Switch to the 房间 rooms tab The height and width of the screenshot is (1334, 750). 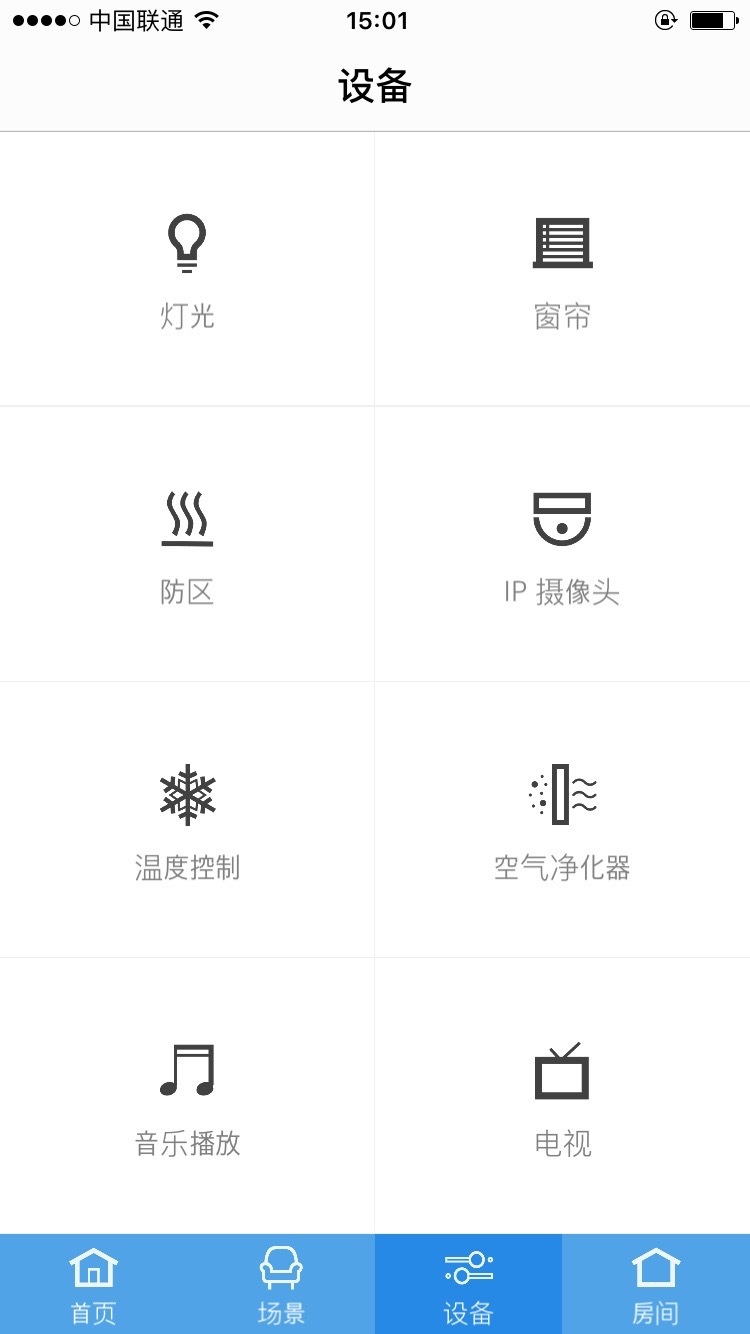pos(656,1284)
